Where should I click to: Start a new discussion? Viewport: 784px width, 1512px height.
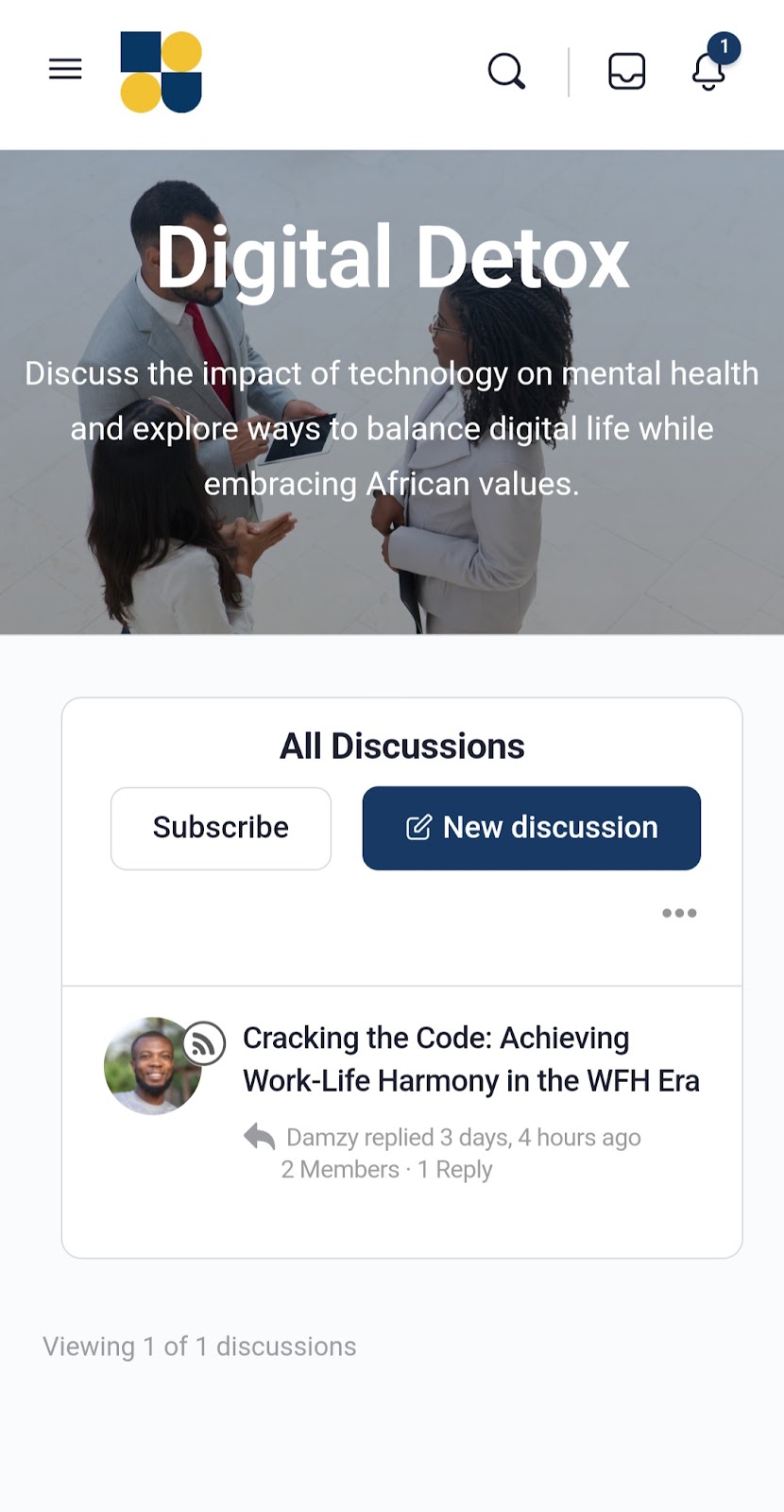point(531,828)
